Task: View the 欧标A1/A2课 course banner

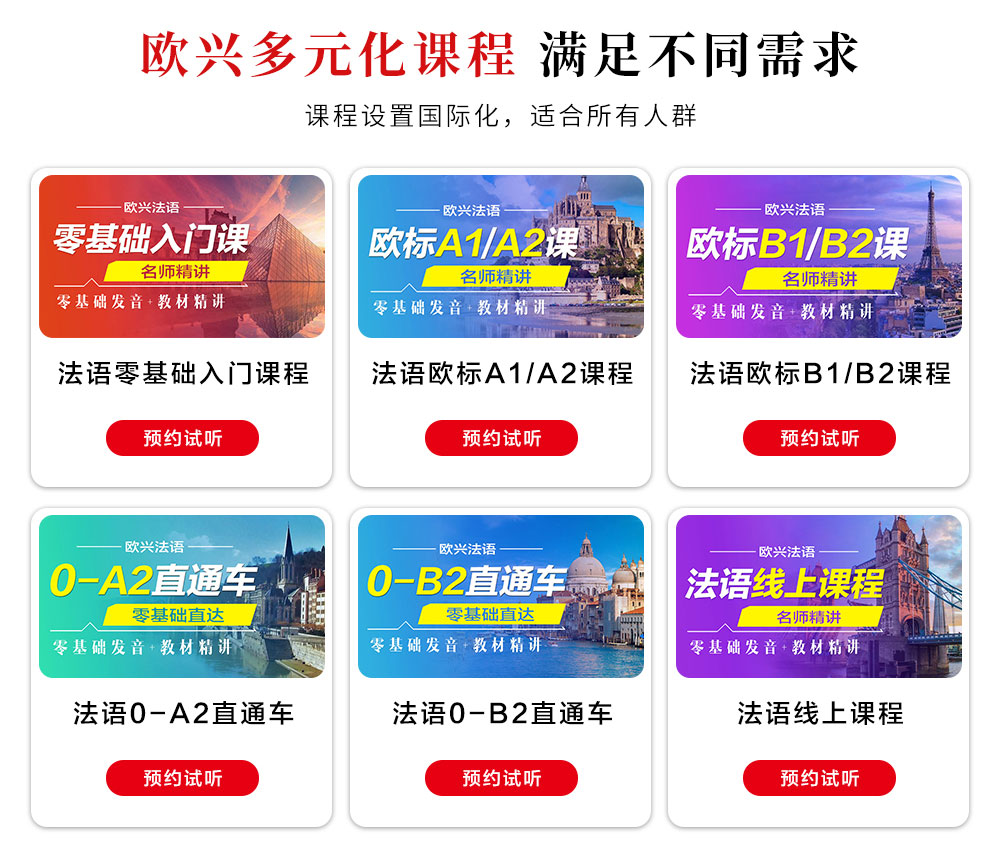Action: point(501,256)
